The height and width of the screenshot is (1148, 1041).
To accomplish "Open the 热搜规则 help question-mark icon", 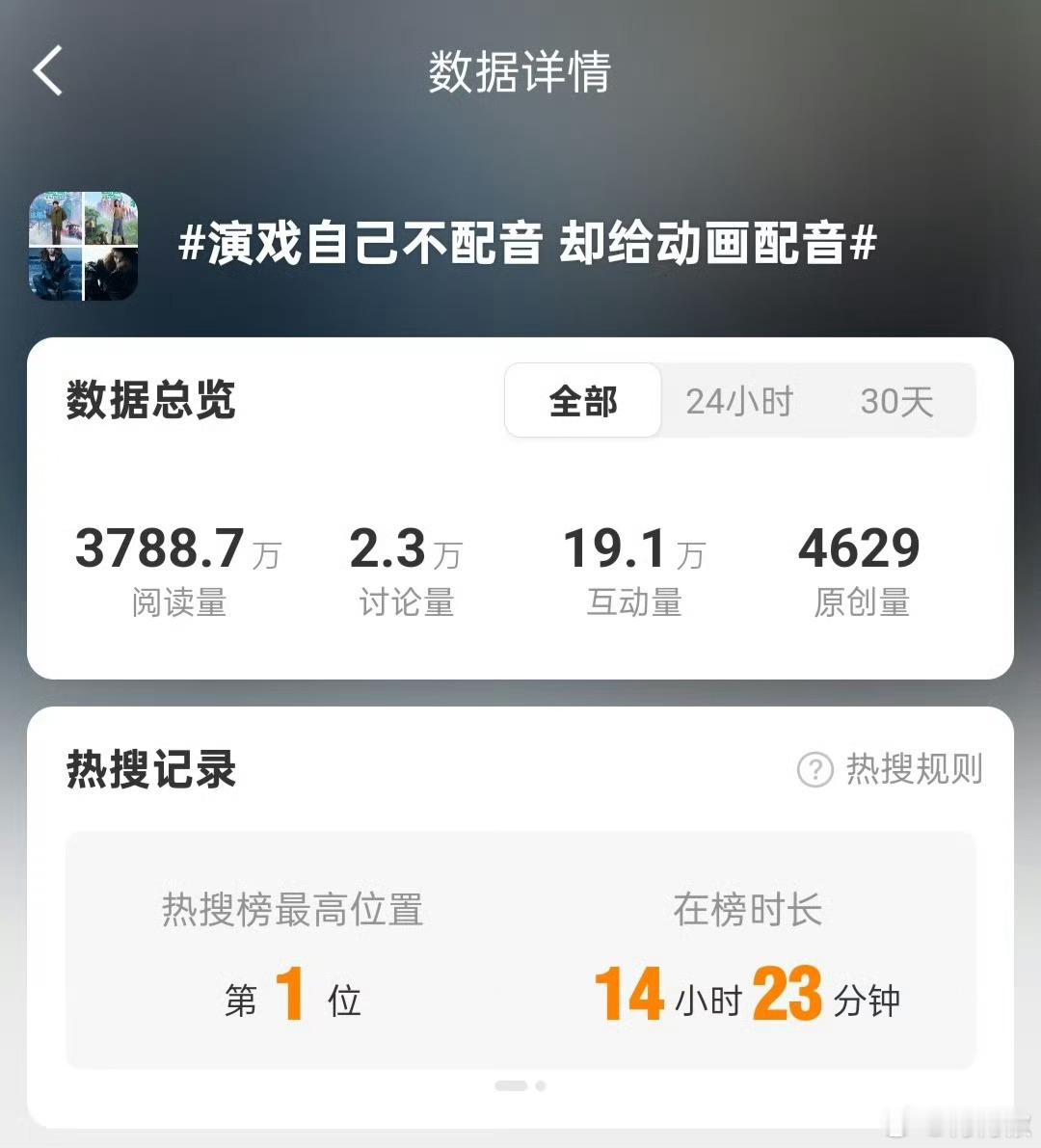I will 814,769.
